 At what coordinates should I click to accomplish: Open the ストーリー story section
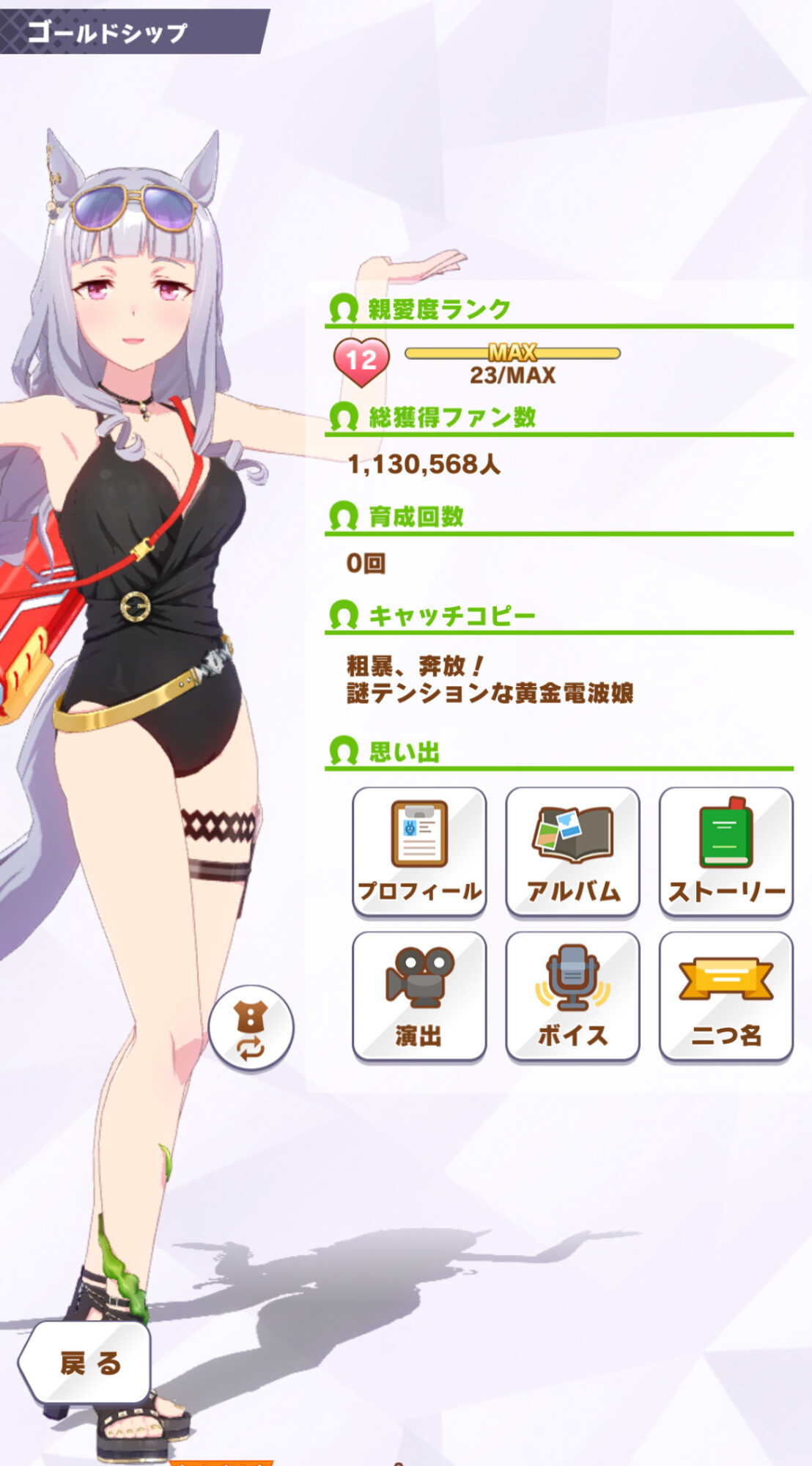pos(726,852)
